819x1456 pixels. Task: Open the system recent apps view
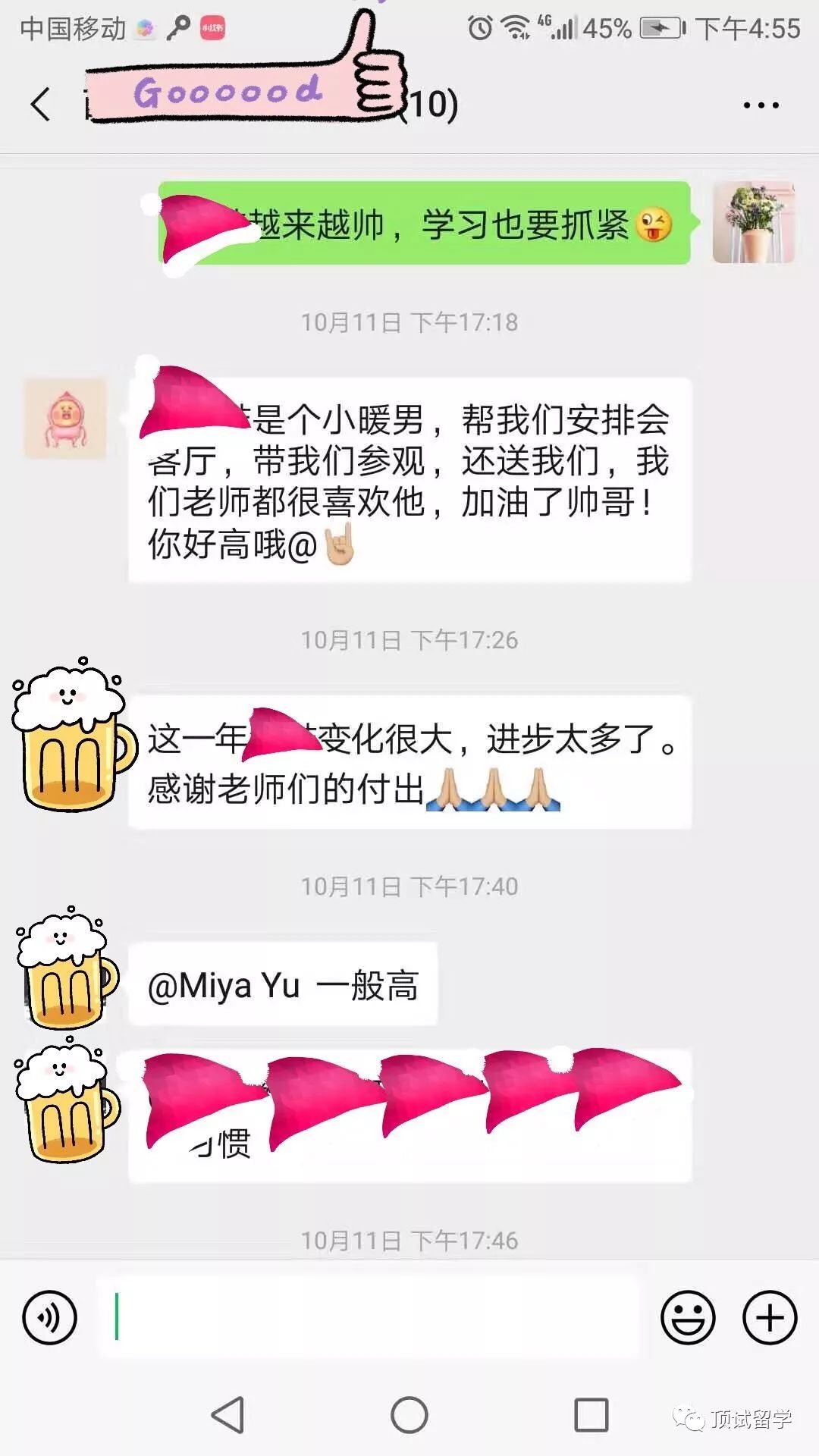click(x=591, y=1415)
